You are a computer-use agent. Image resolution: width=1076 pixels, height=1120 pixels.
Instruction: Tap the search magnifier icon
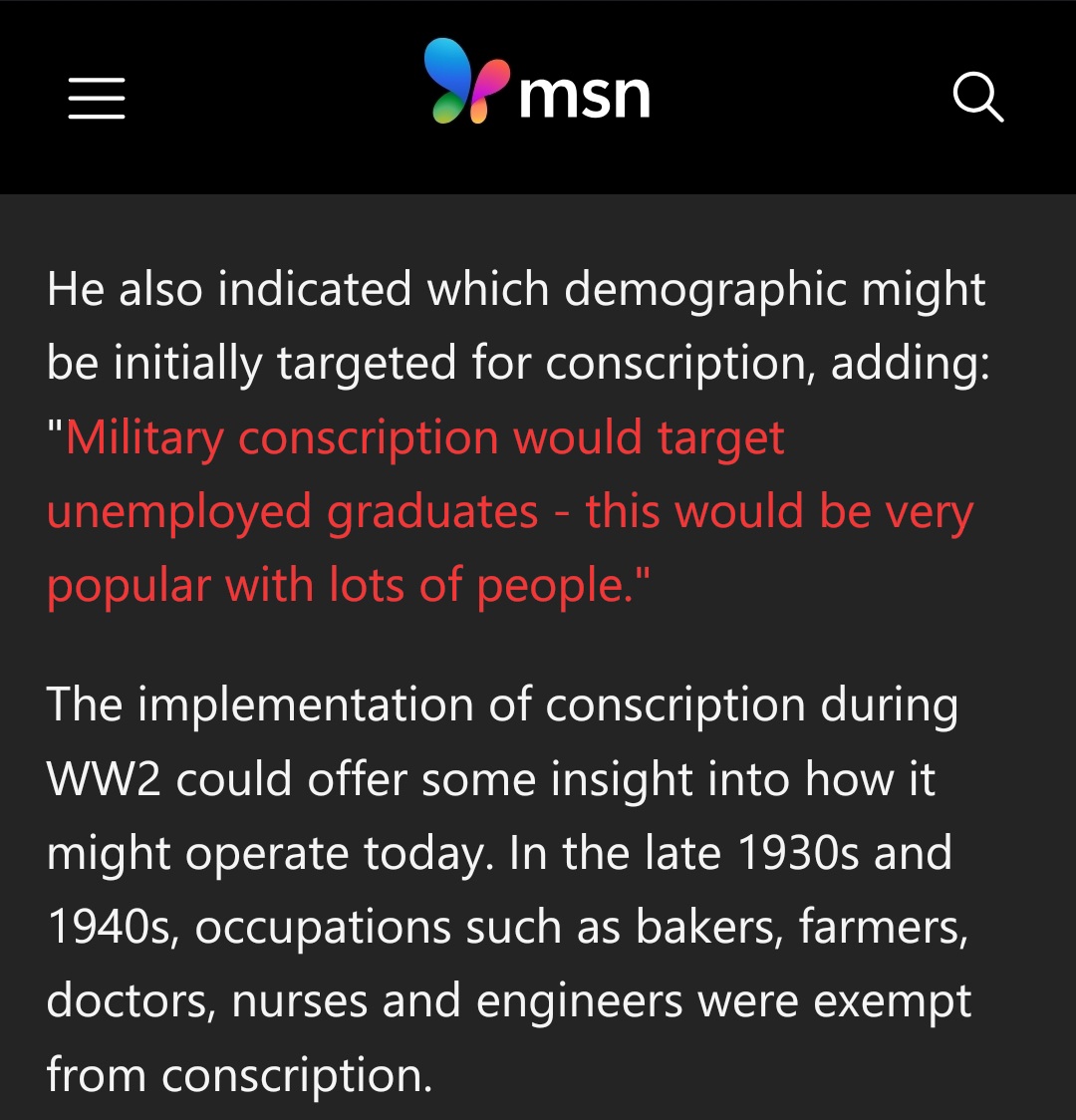pyautogui.click(x=978, y=97)
